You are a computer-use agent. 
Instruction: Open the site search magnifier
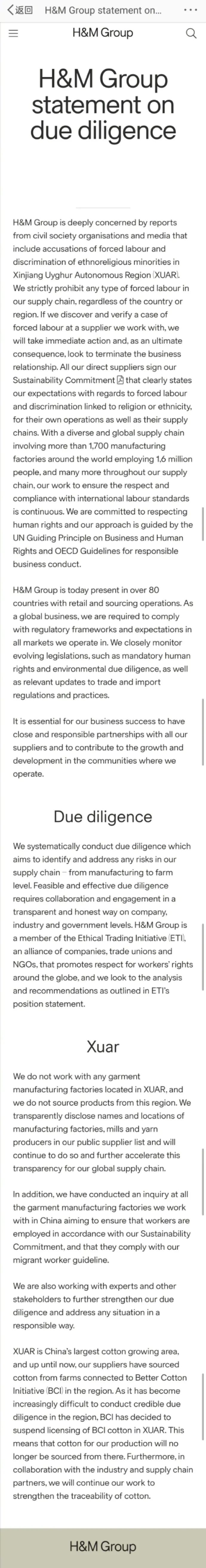click(x=191, y=33)
